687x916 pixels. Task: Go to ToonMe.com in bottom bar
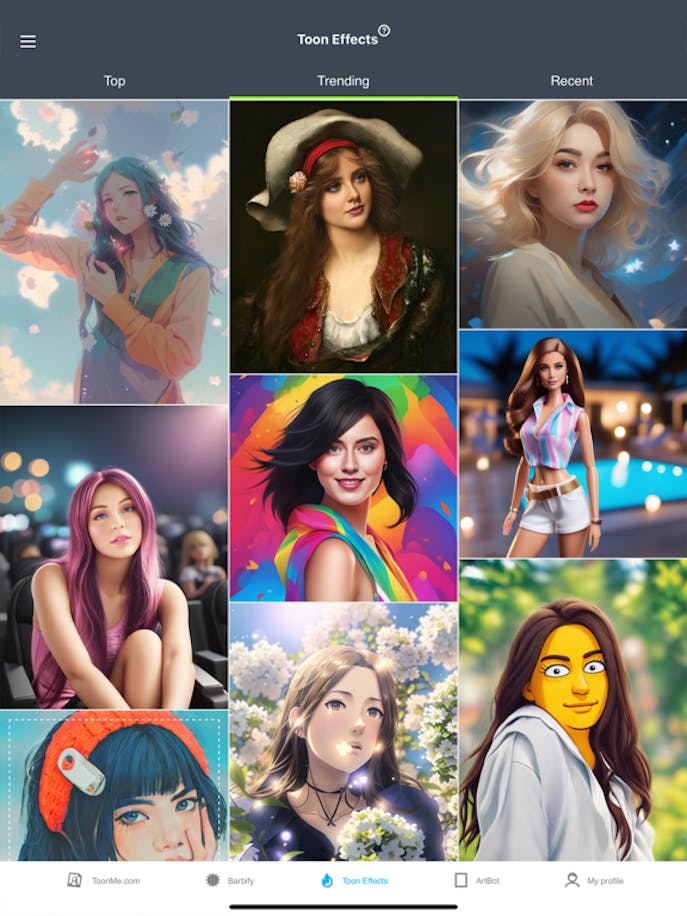pos(104,881)
